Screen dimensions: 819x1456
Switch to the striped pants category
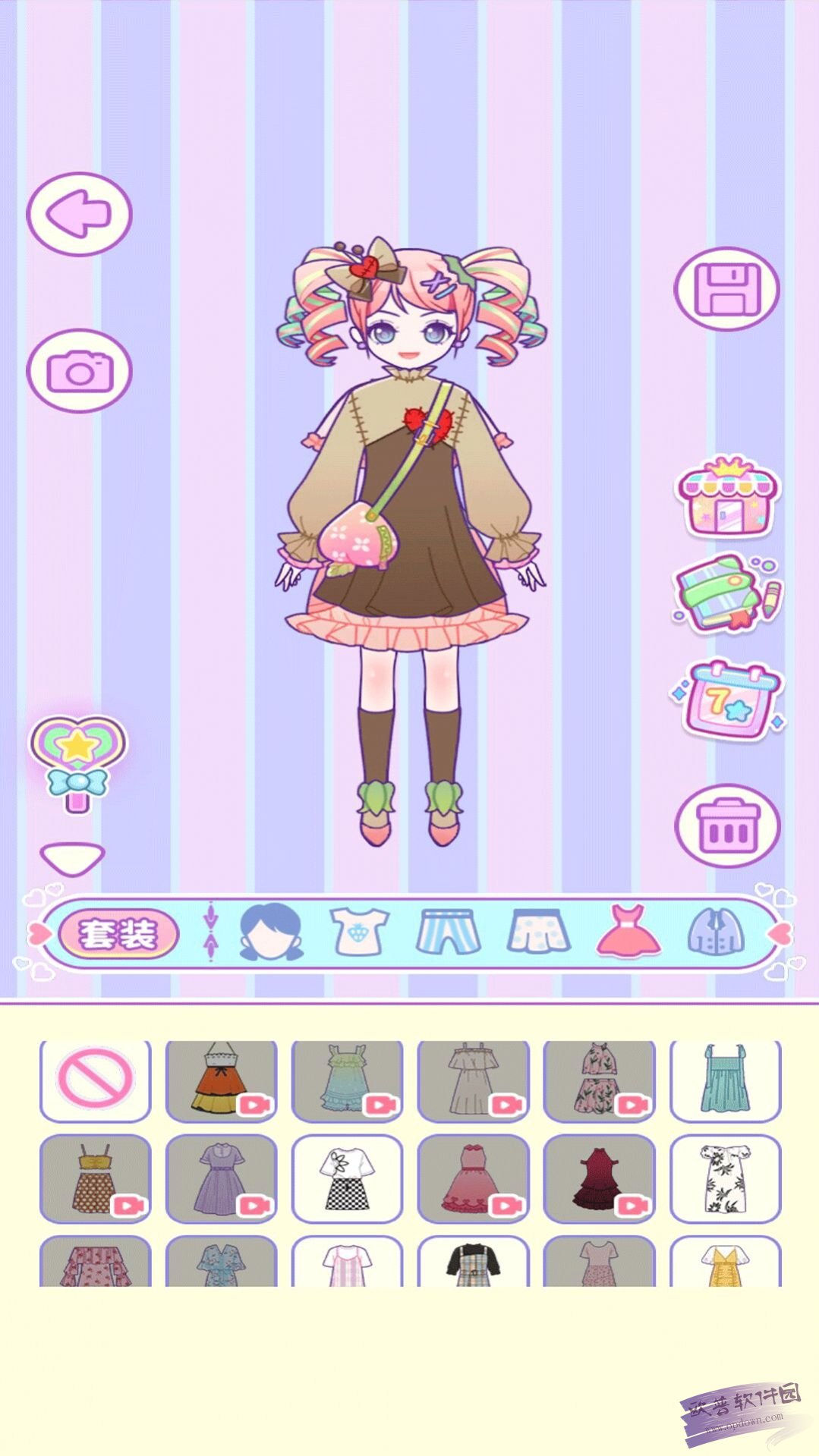(x=448, y=932)
